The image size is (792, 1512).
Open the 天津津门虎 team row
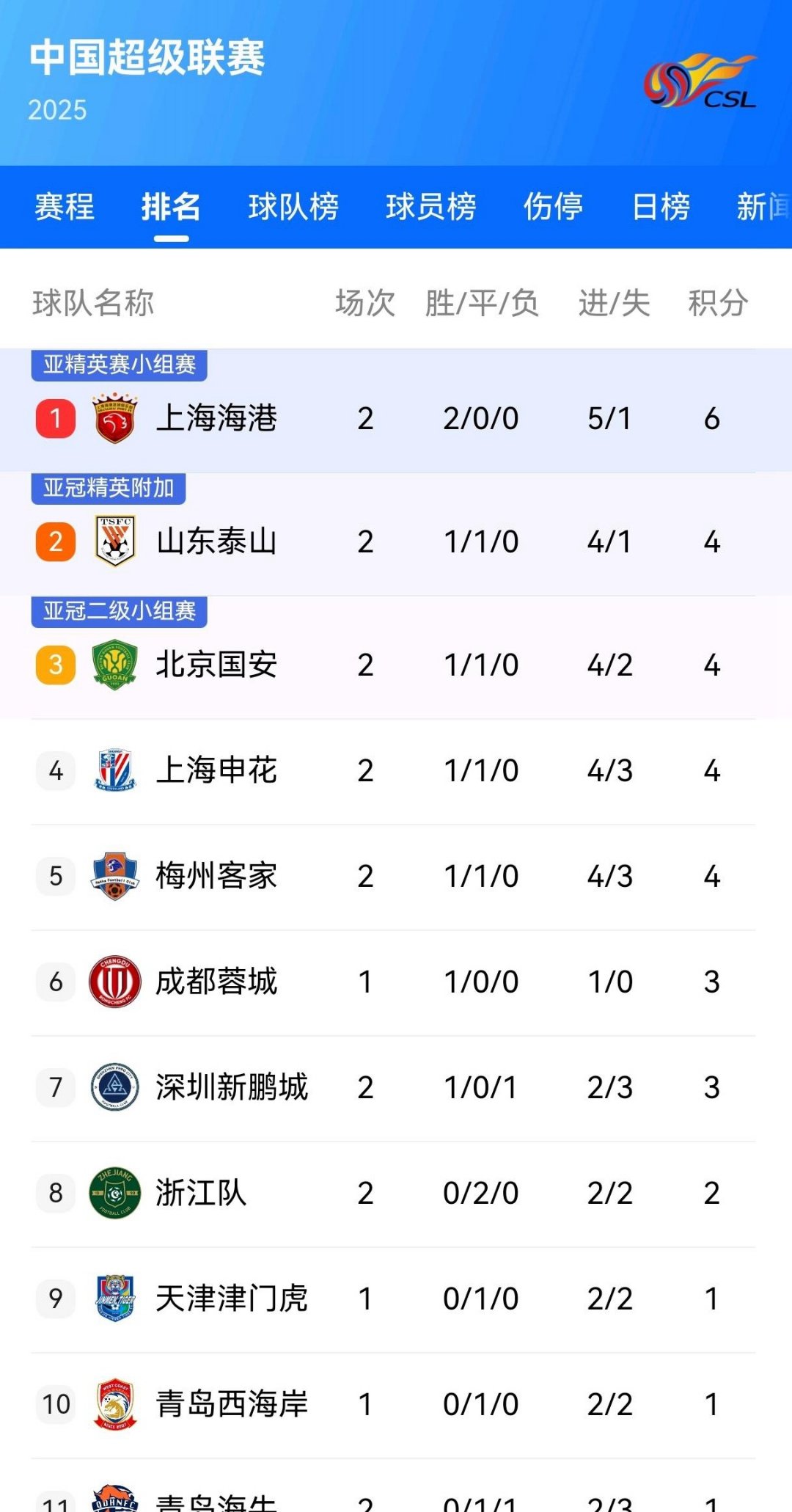(232, 1299)
